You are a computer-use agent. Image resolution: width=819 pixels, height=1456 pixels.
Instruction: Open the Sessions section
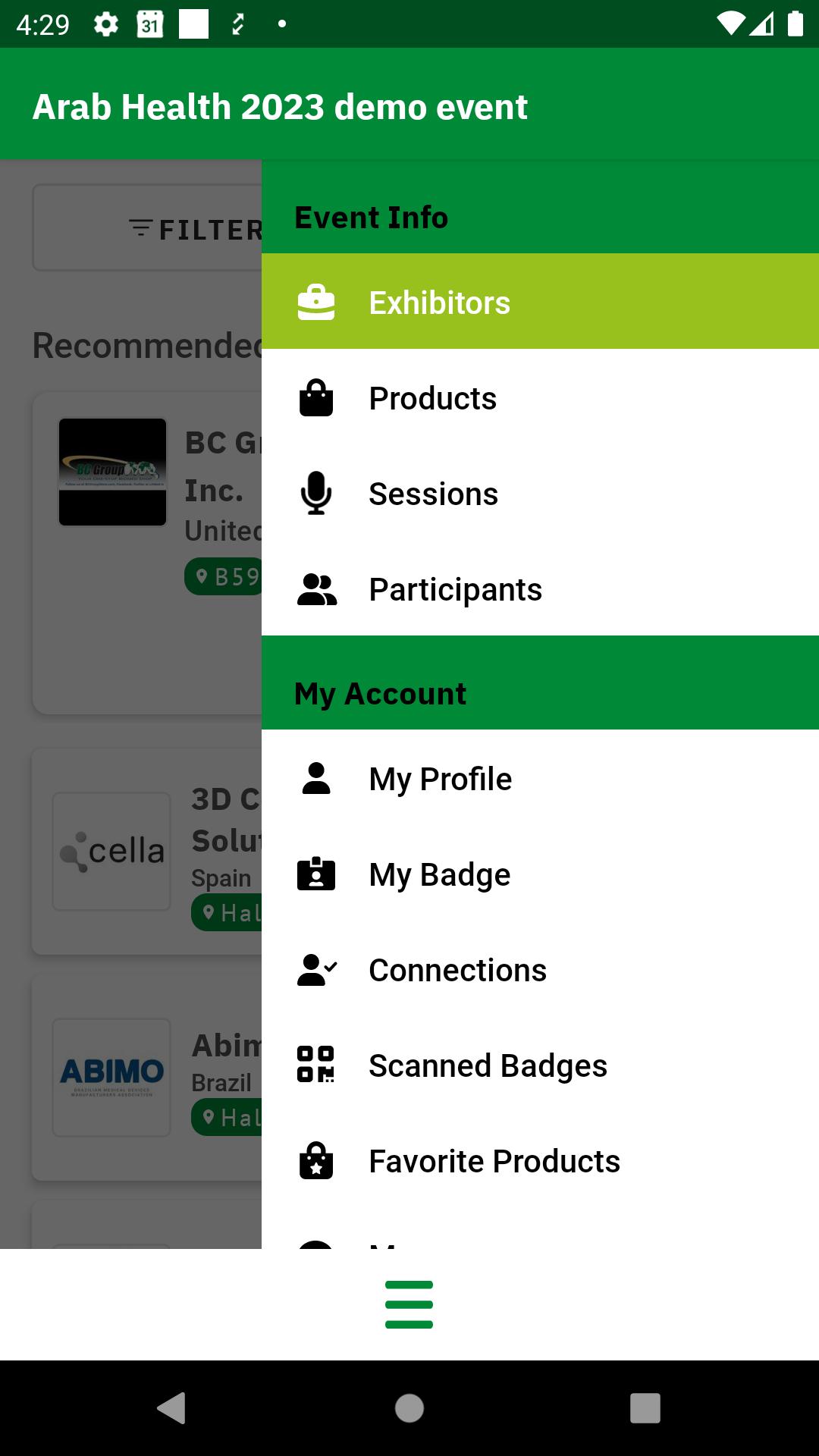tap(540, 494)
